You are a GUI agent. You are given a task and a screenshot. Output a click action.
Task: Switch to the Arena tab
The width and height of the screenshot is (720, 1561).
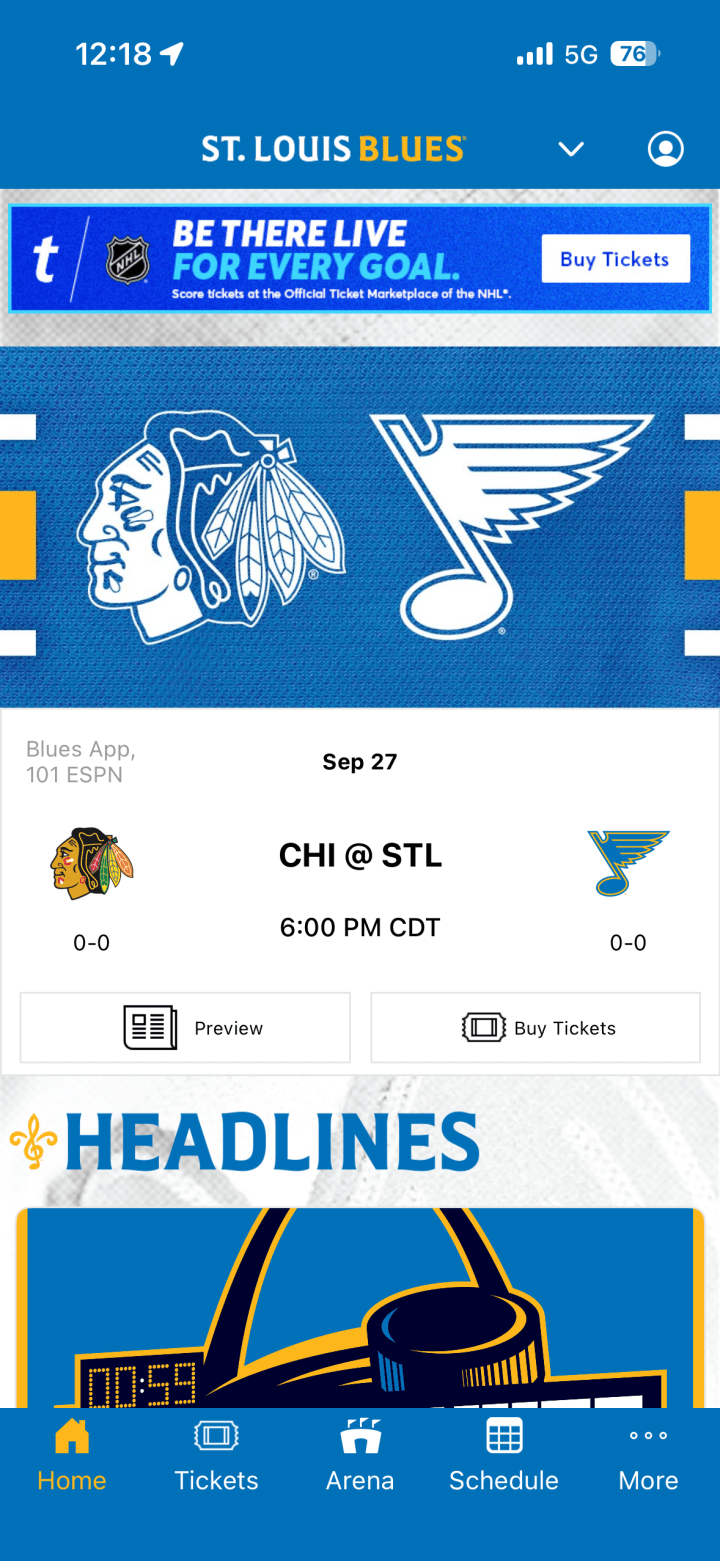(360, 1455)
